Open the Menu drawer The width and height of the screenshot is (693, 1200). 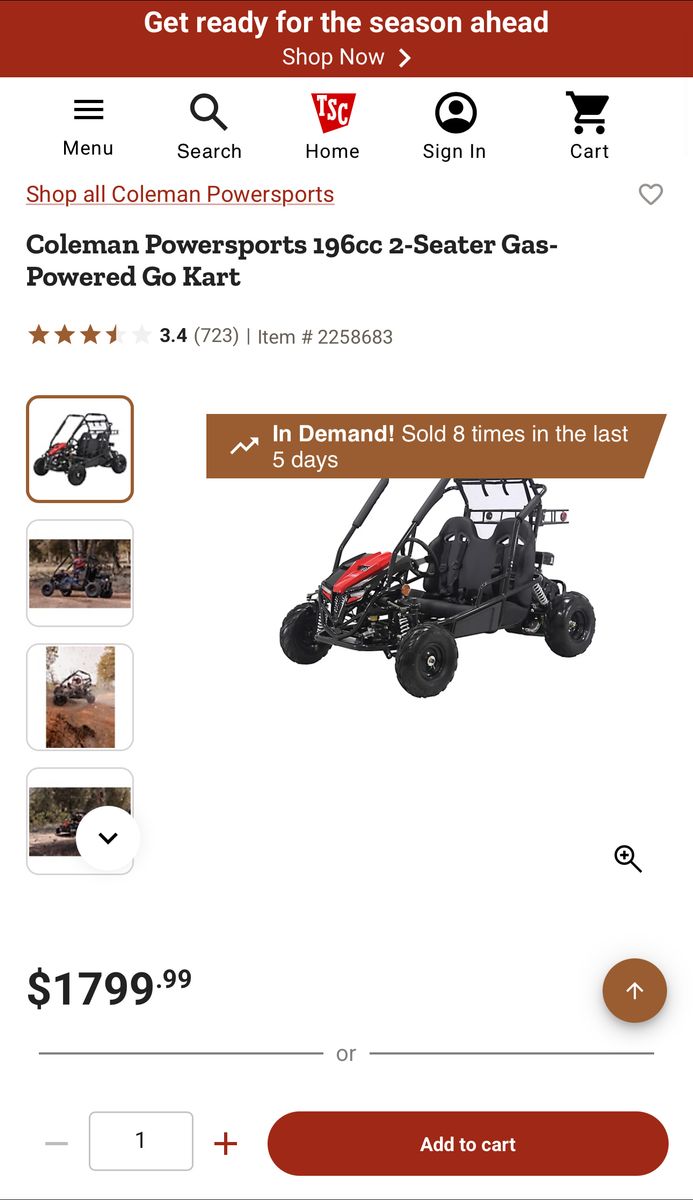click(x=88, y=127)
